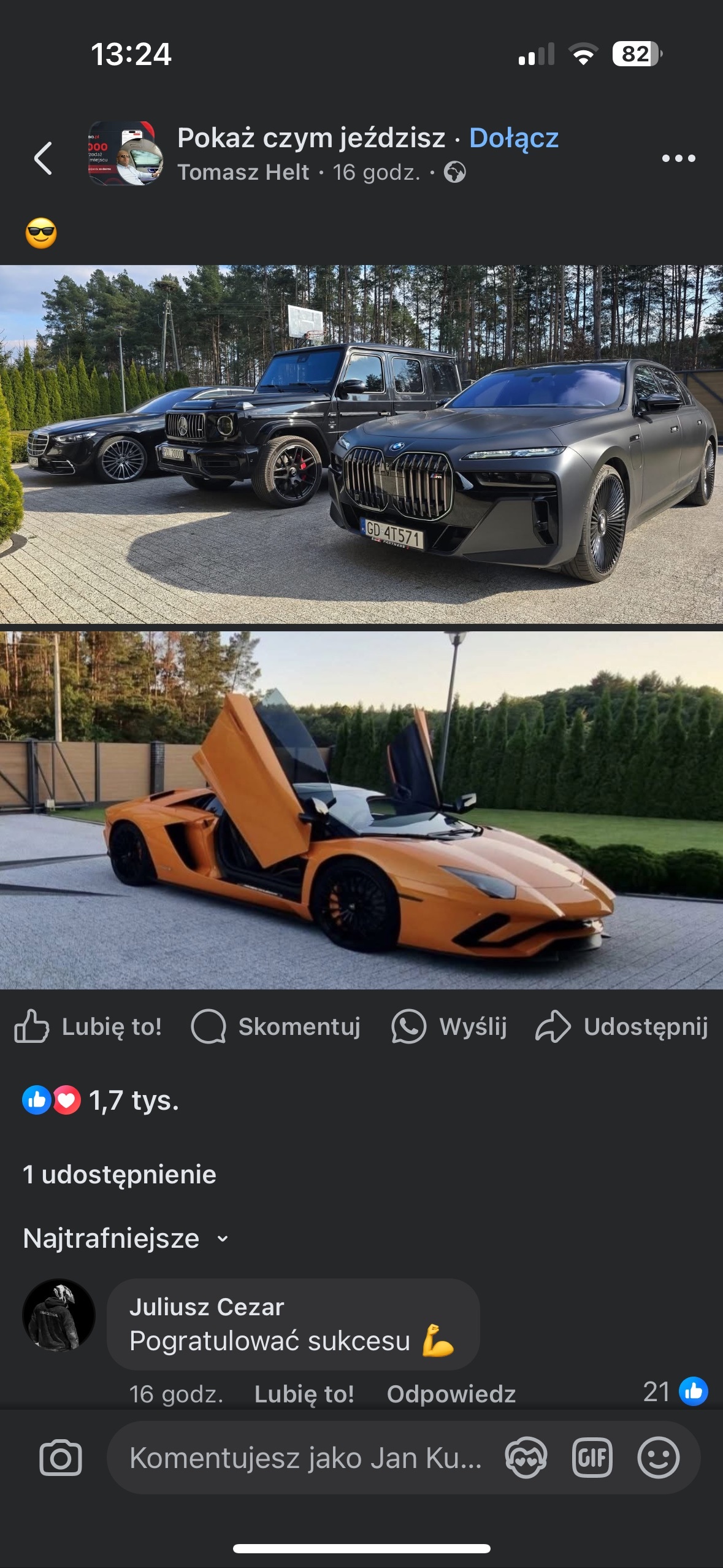The image size is (723, 1568).
Task: Focus the Komentujesz jako comment field
Action: tap(305, 1458)
